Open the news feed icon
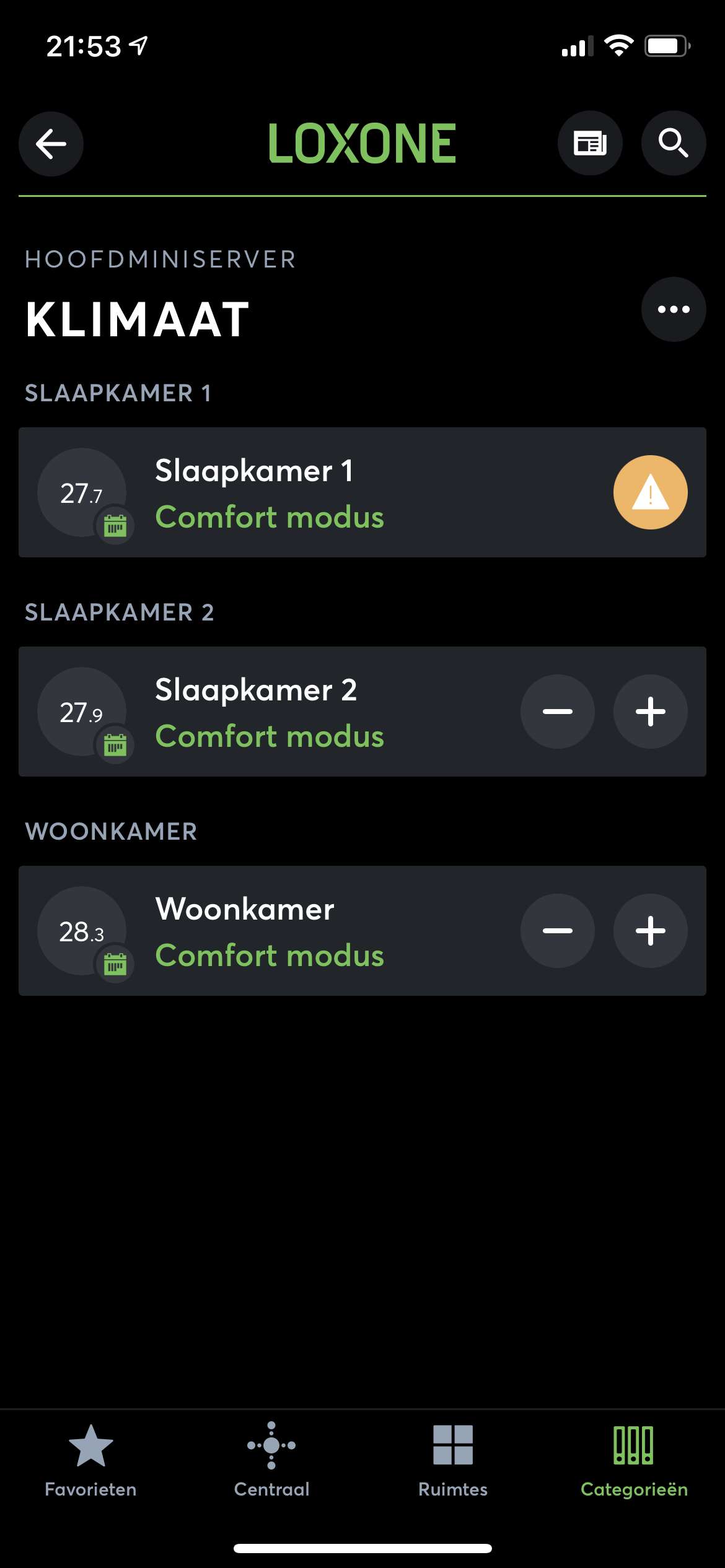The height and width of the screenshot is (1568, 725). [x=590, y=144]
